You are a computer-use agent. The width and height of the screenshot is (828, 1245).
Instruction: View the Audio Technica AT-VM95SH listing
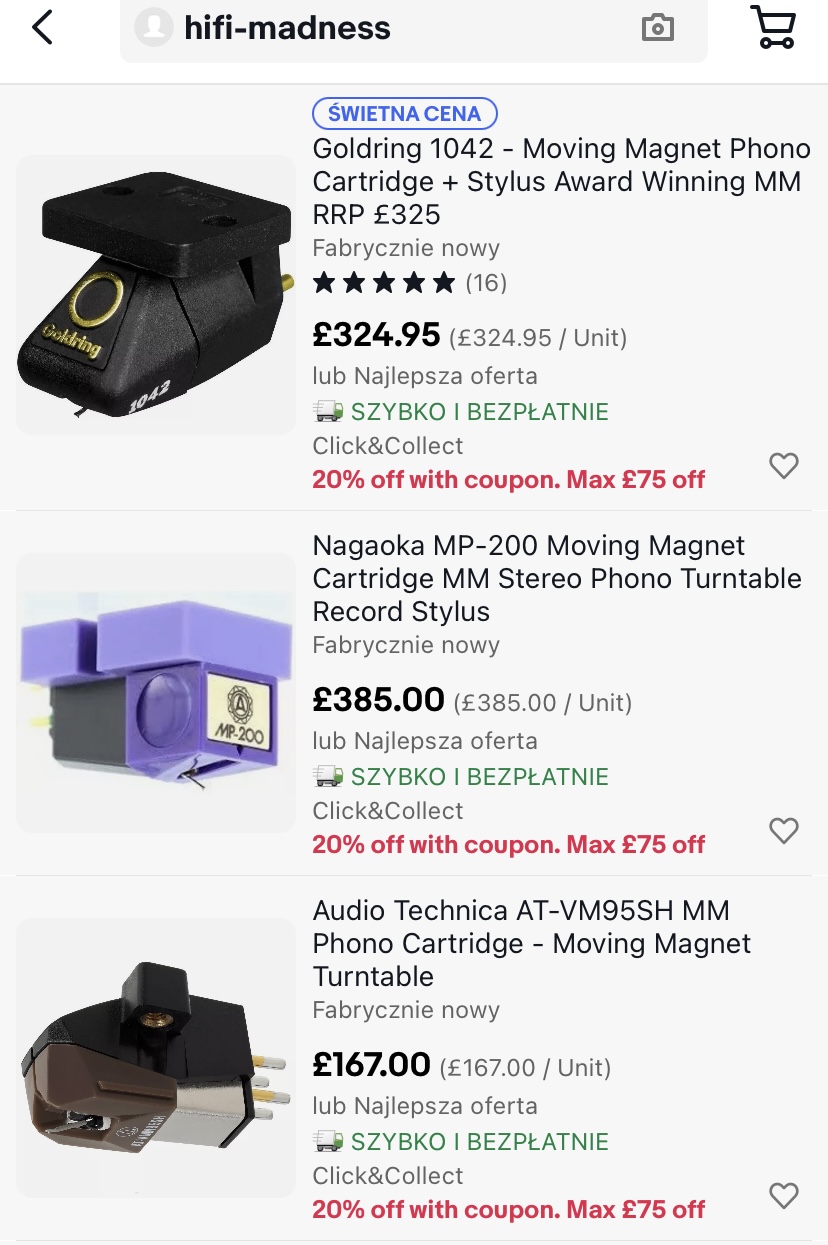pos(531,943)
